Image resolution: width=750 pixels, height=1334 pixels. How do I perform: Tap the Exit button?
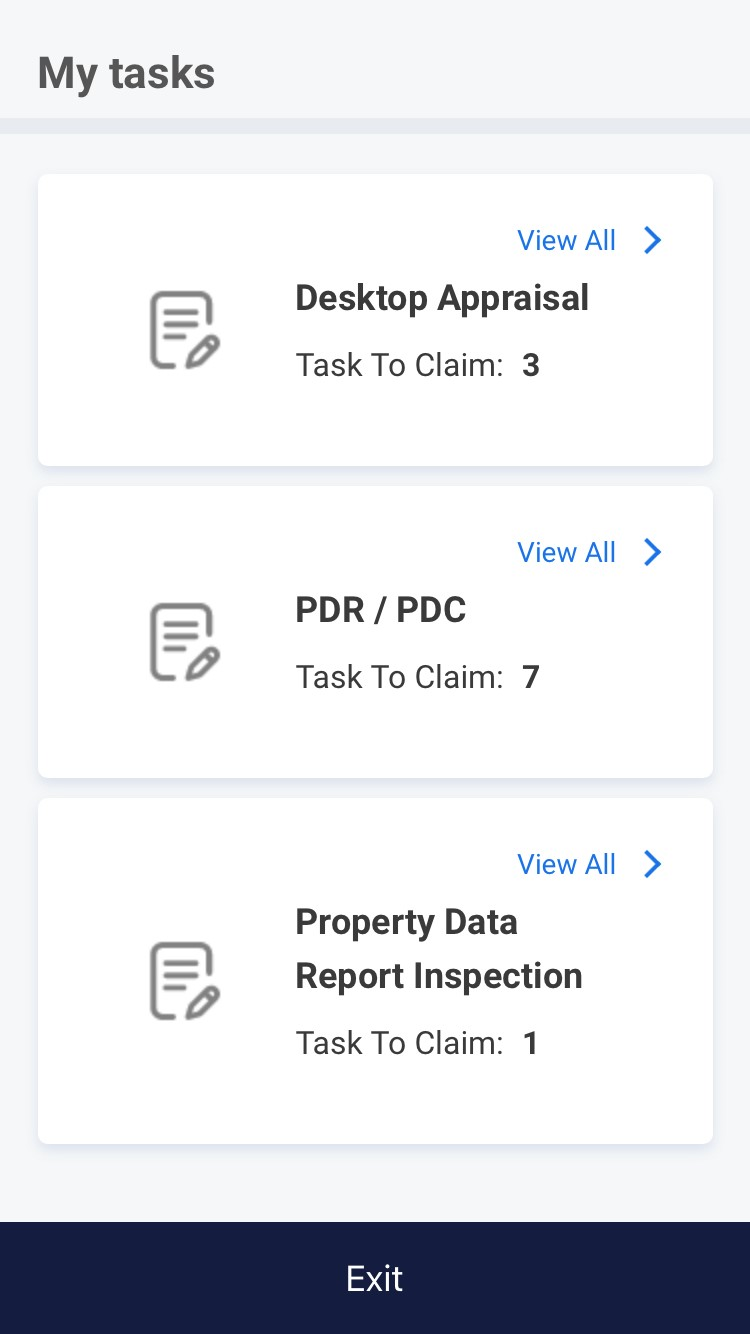click(x=375, y=1278)
